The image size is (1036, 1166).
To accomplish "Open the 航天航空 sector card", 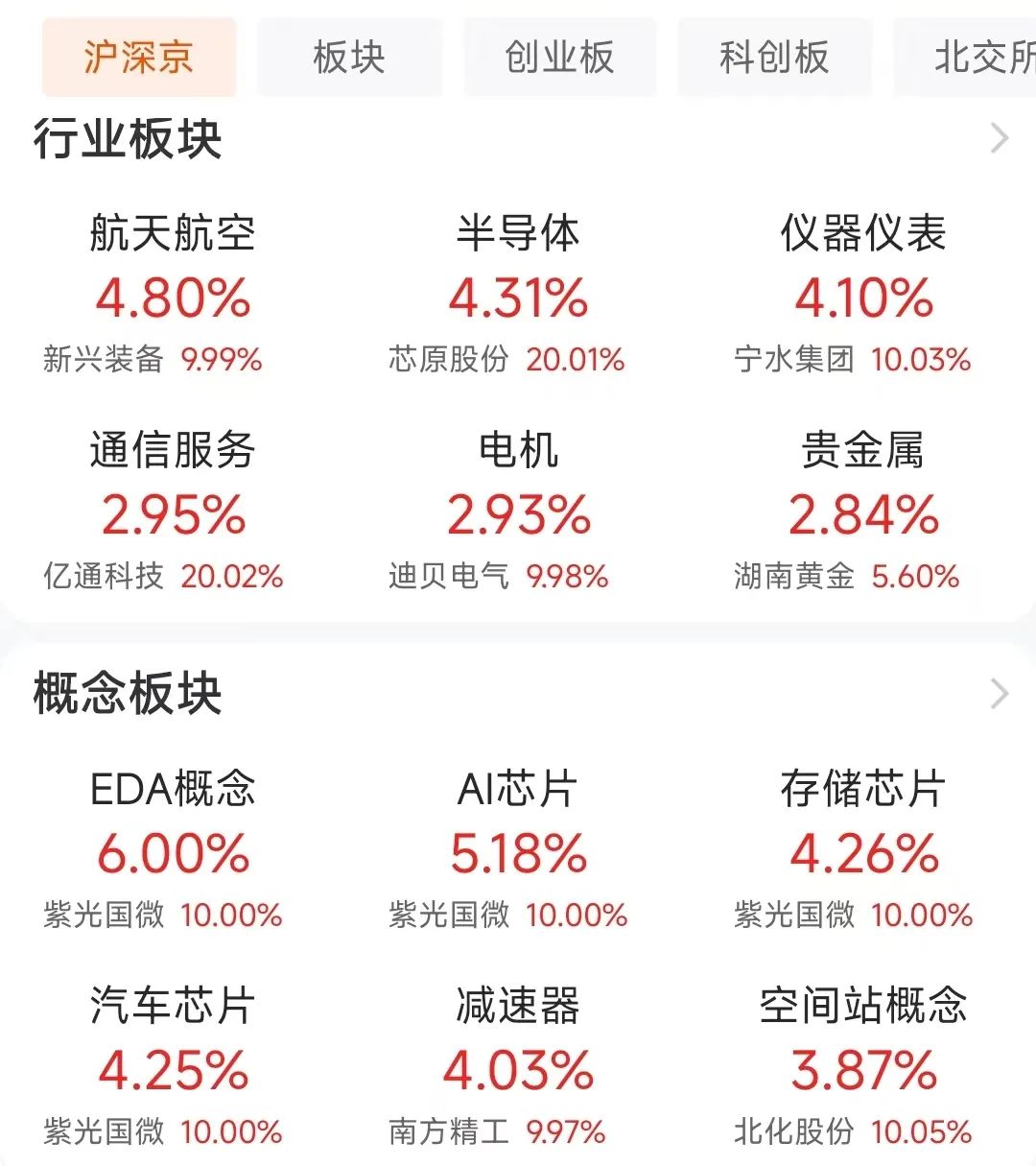I will pos(173,296).
